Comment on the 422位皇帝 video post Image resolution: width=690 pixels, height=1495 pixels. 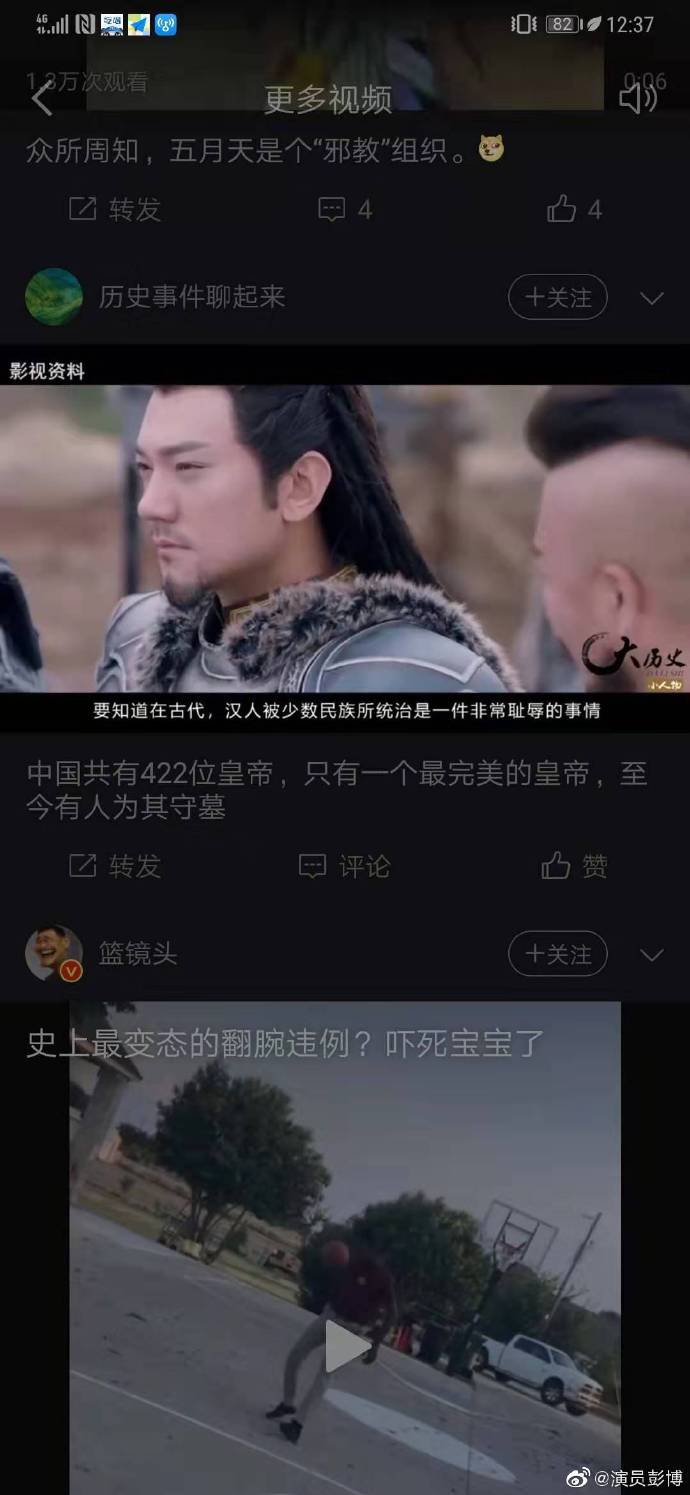[344, 866]
